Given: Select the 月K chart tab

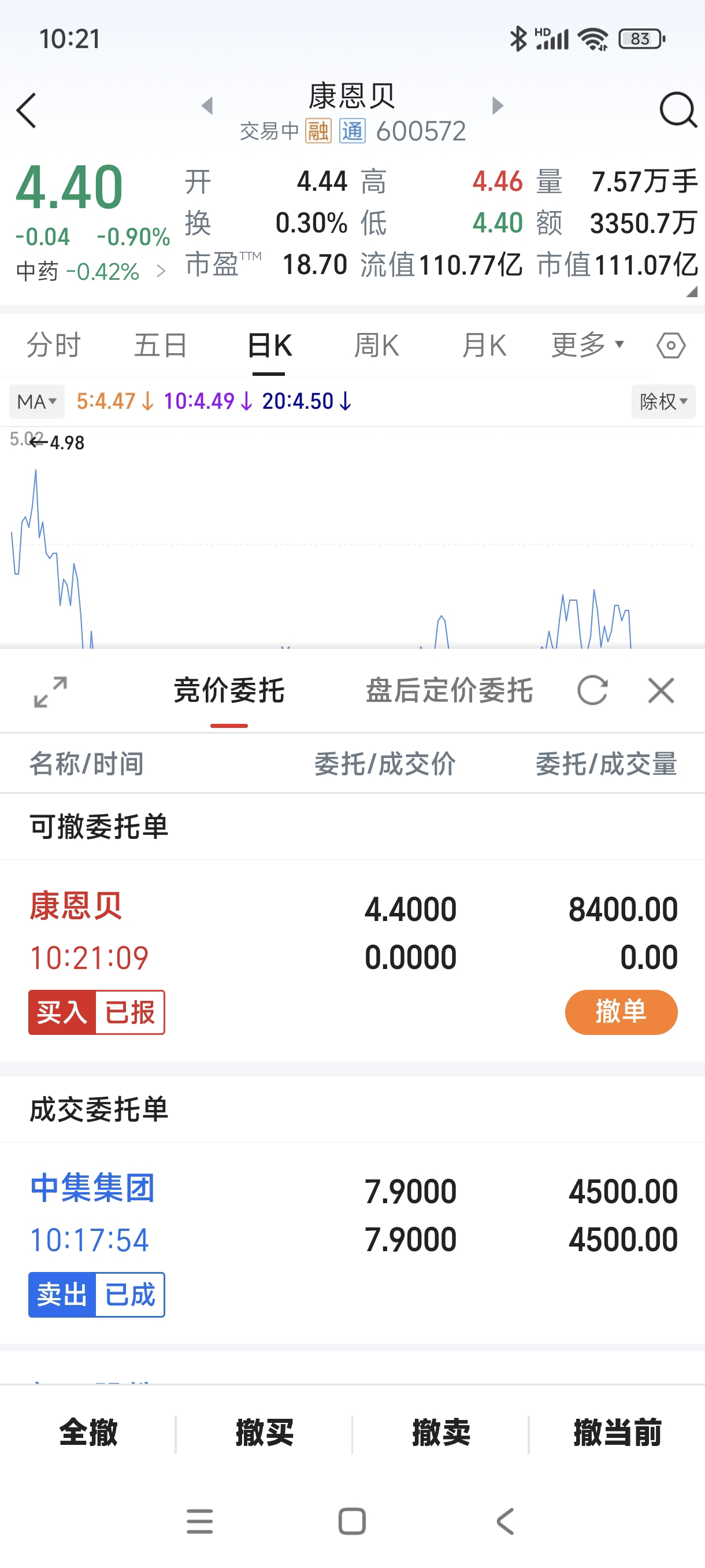Looking at the screenshot, I should [484, 345].
